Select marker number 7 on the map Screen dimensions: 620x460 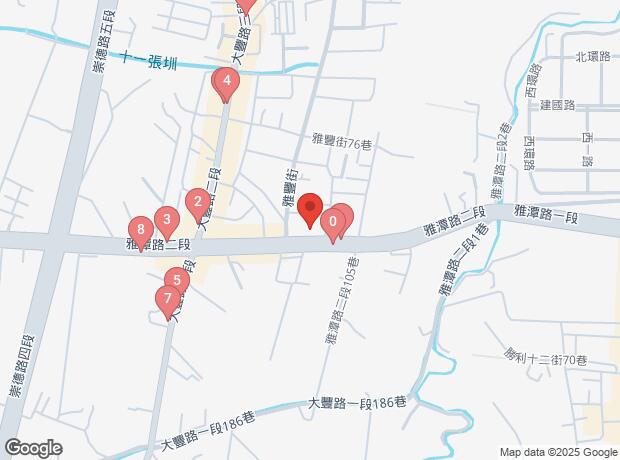pyautogui.click(x=166, y=298)
